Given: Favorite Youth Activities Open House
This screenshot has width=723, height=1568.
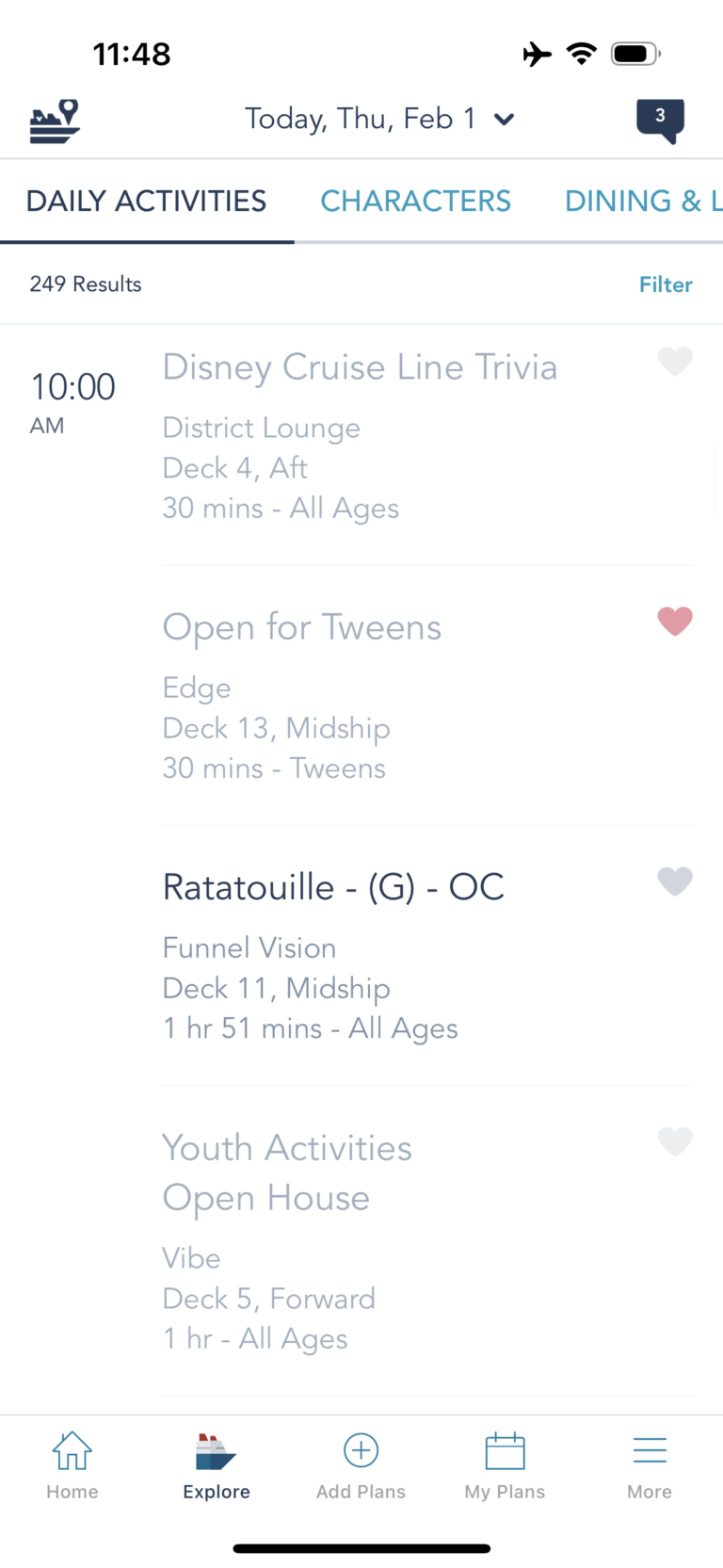Looking at the screenshot, I should point(674,1141).
